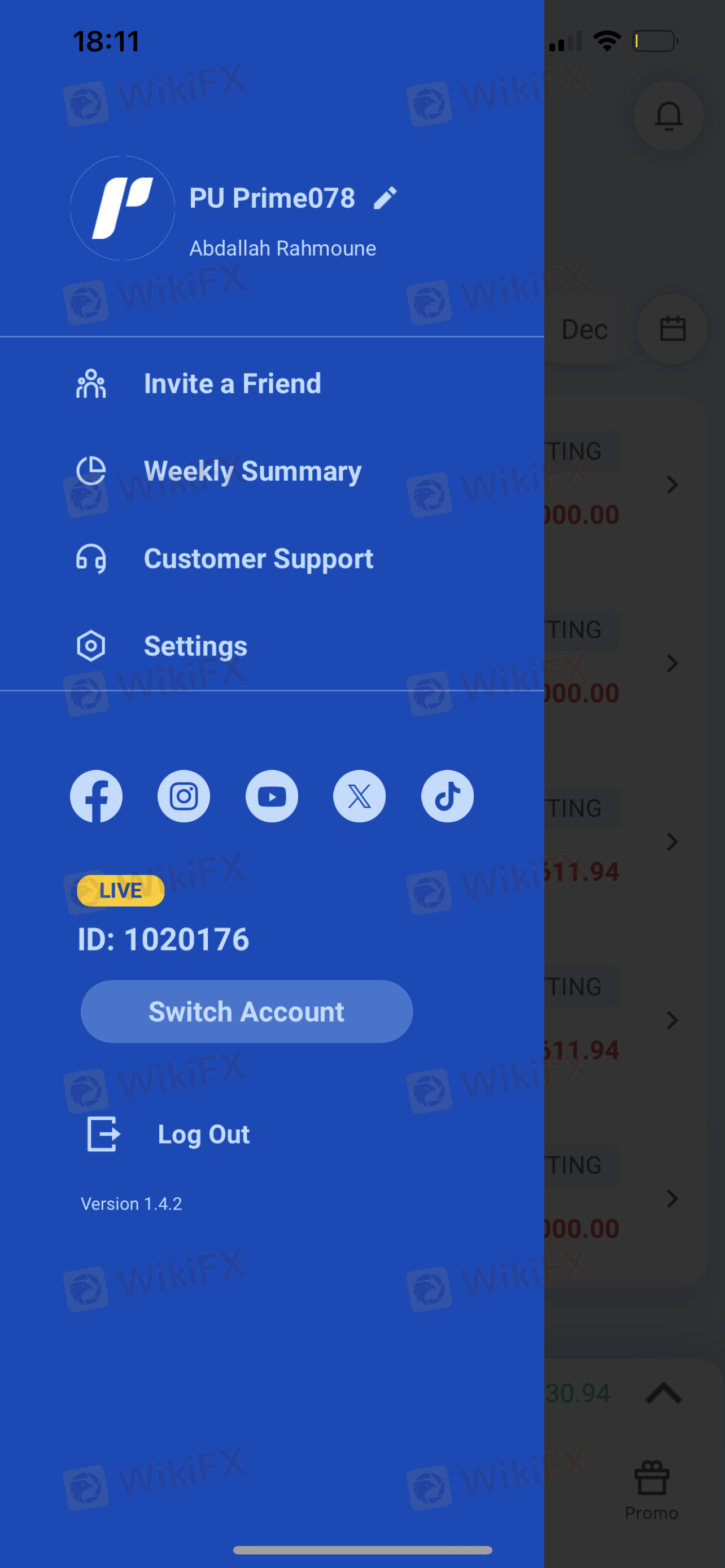The image size is (725, 1568).
Task: Tap the Switch Account button
Action: click(x=247, y=1011)
